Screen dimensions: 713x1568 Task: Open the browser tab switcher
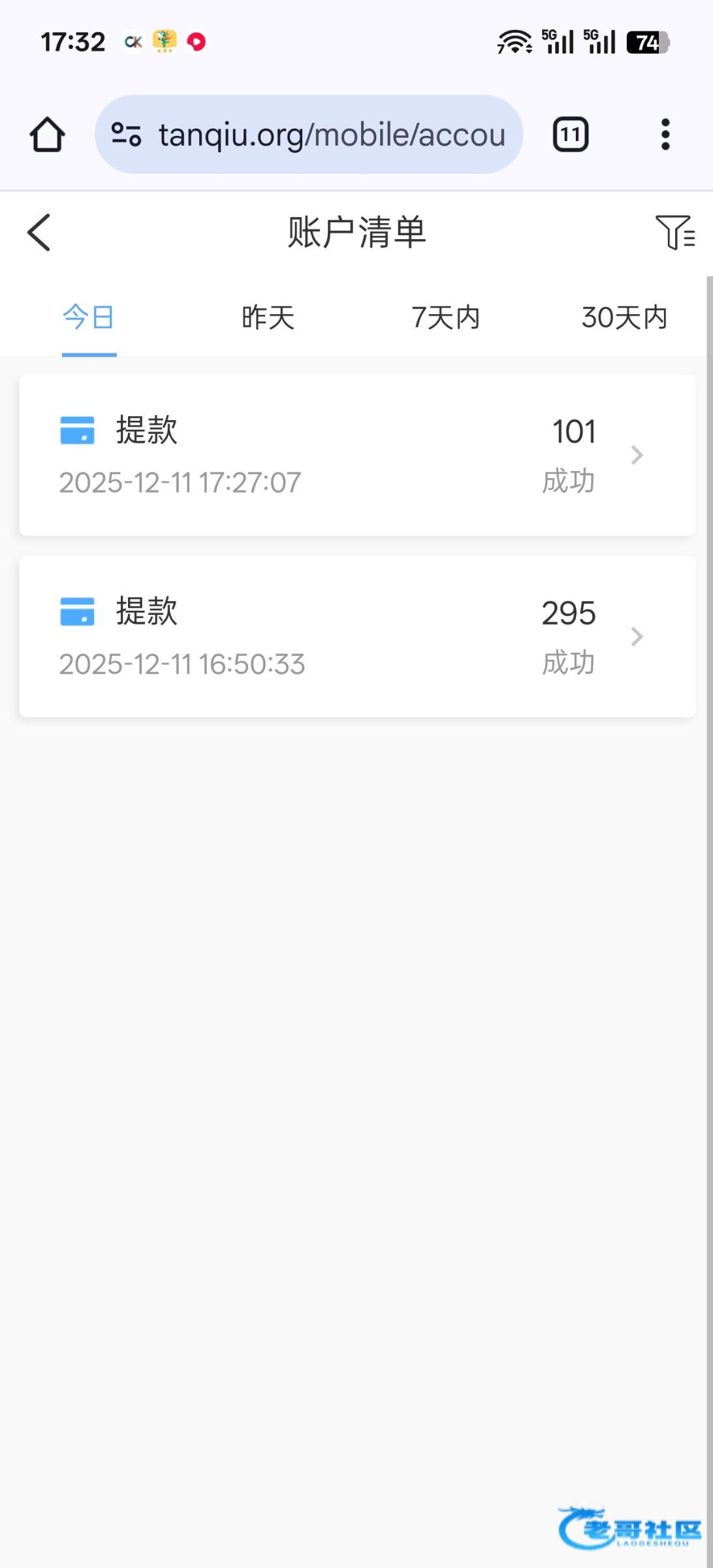click(x=571, y=135)
